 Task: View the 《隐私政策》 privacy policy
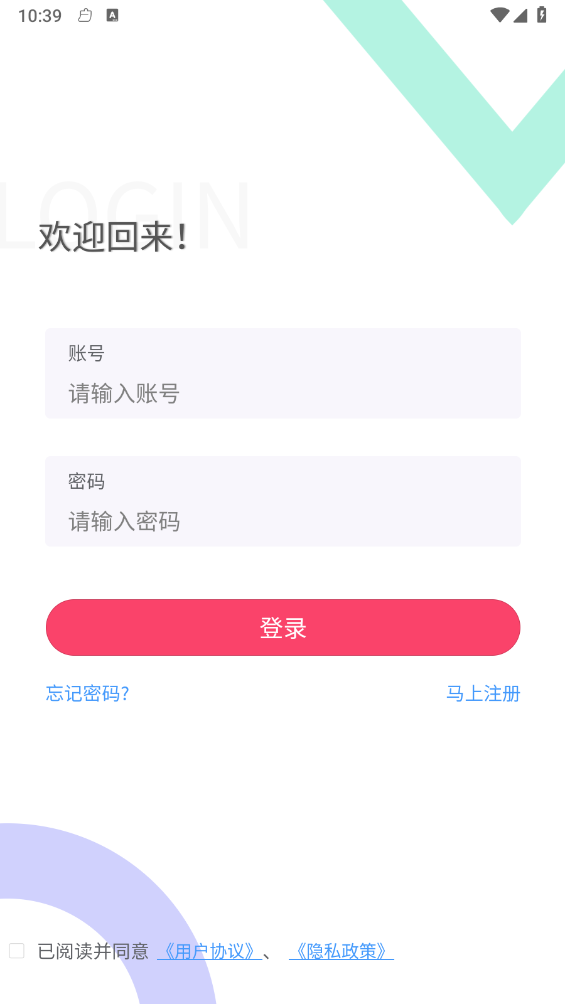point(341,951)
